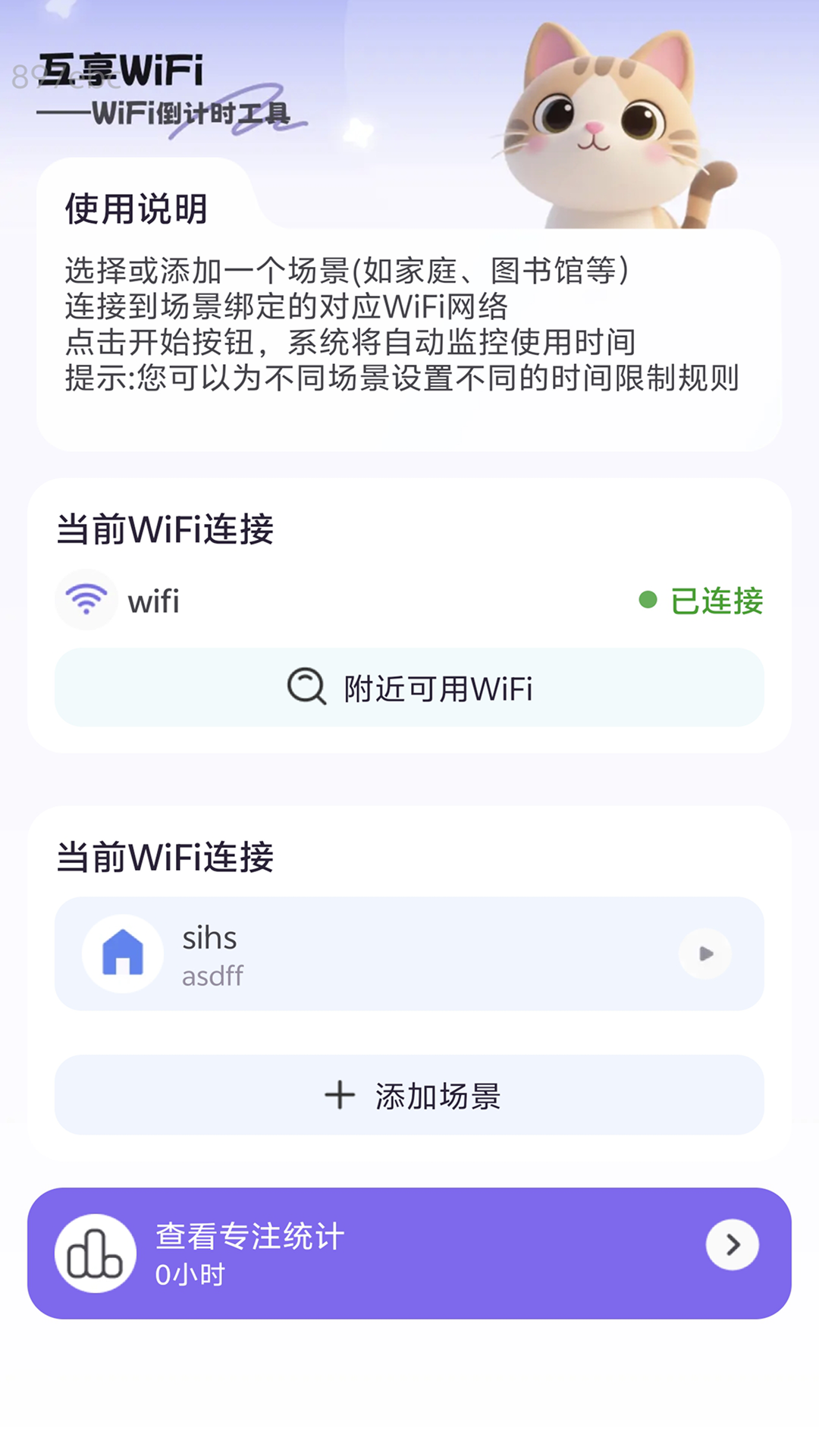Select the blue home icon for the sihs scene
The width and height of the screenshot is (819, 1456).
click(x=122, y=954)
